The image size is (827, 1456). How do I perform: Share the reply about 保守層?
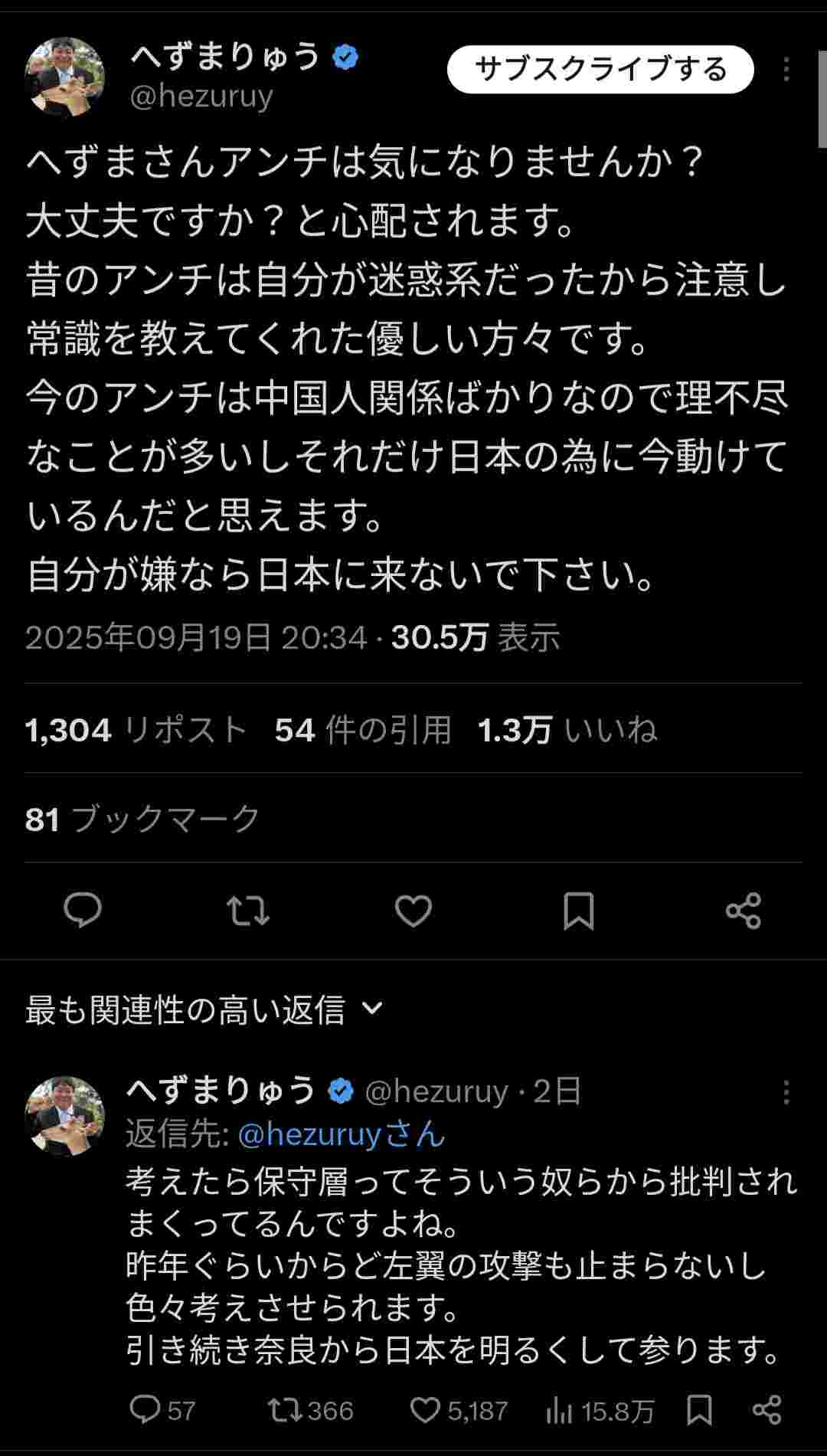click(767, 1410)
